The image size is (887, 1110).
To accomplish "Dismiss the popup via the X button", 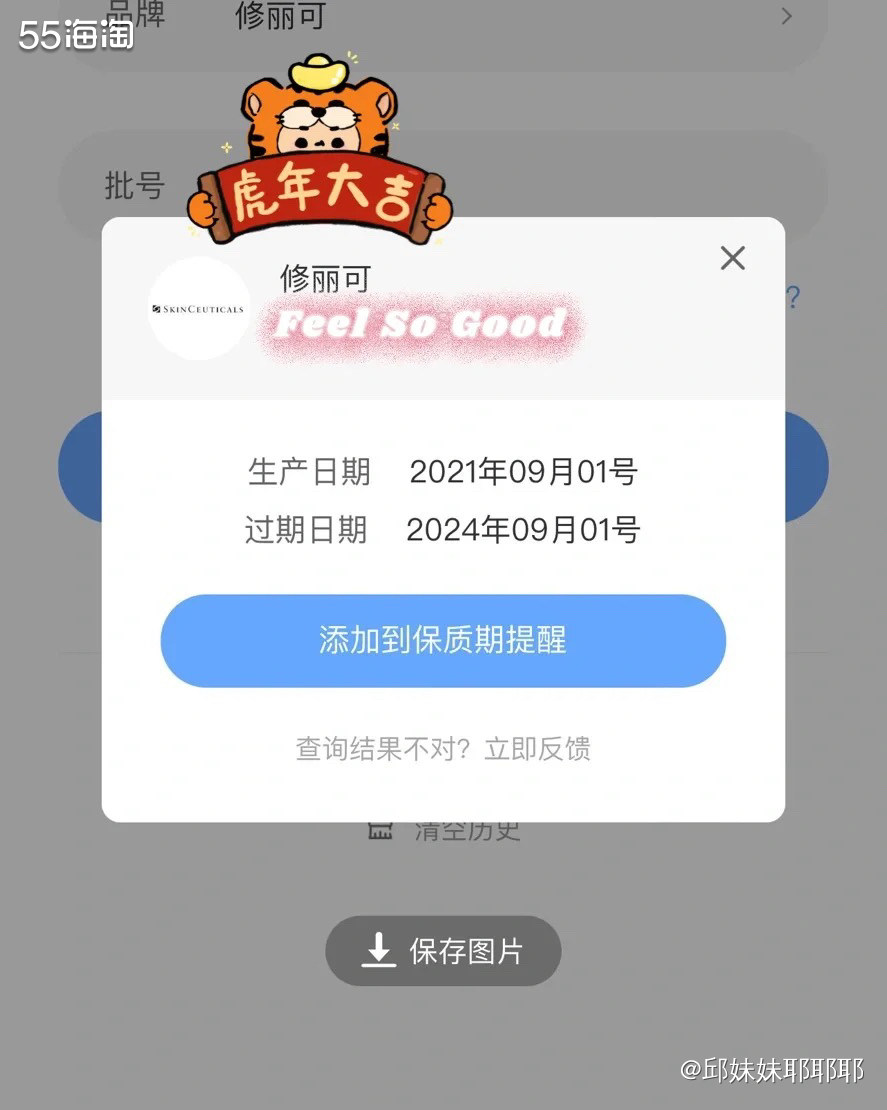I will point(732,258).
